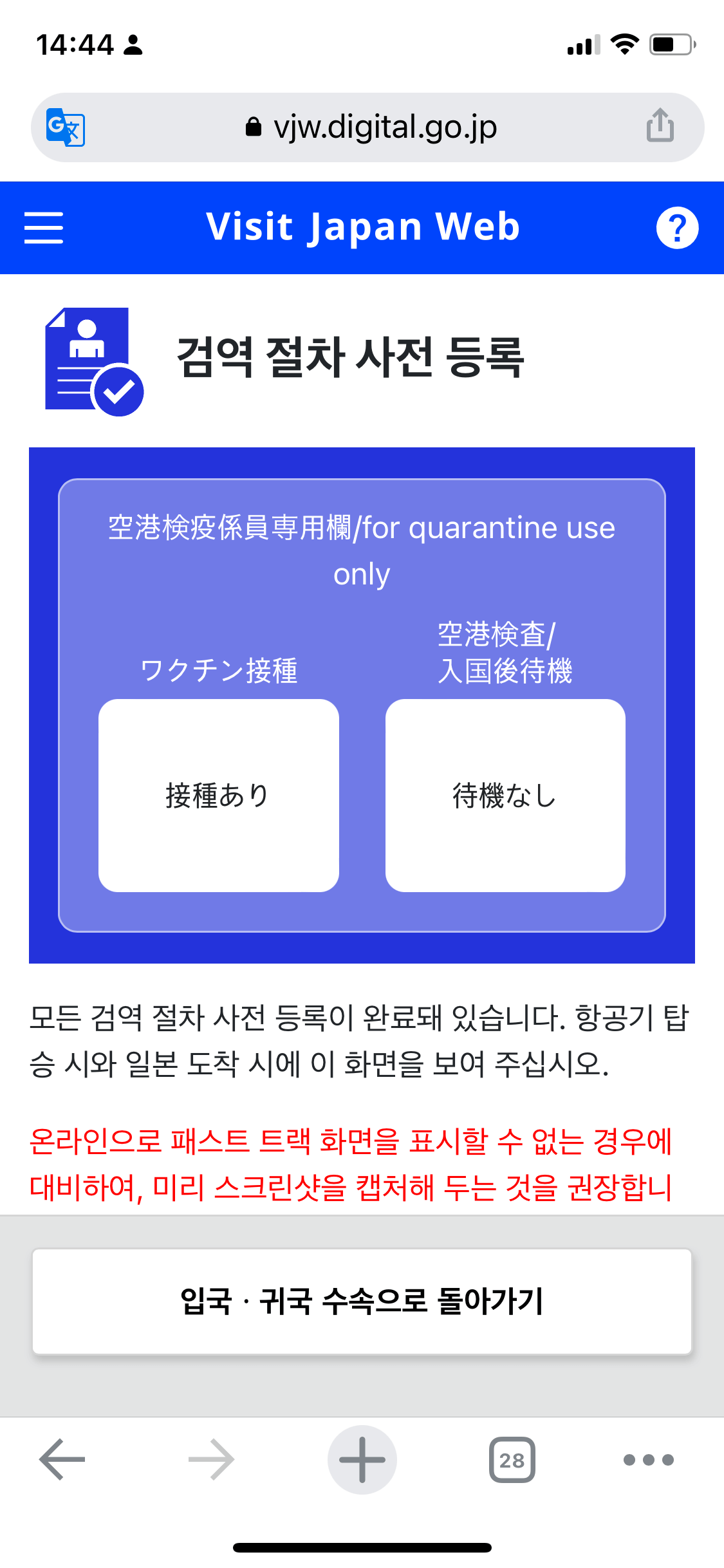This screenshot has height=1568, width=724.
Task: Open the share sheet icon
Action: point(659,126)
